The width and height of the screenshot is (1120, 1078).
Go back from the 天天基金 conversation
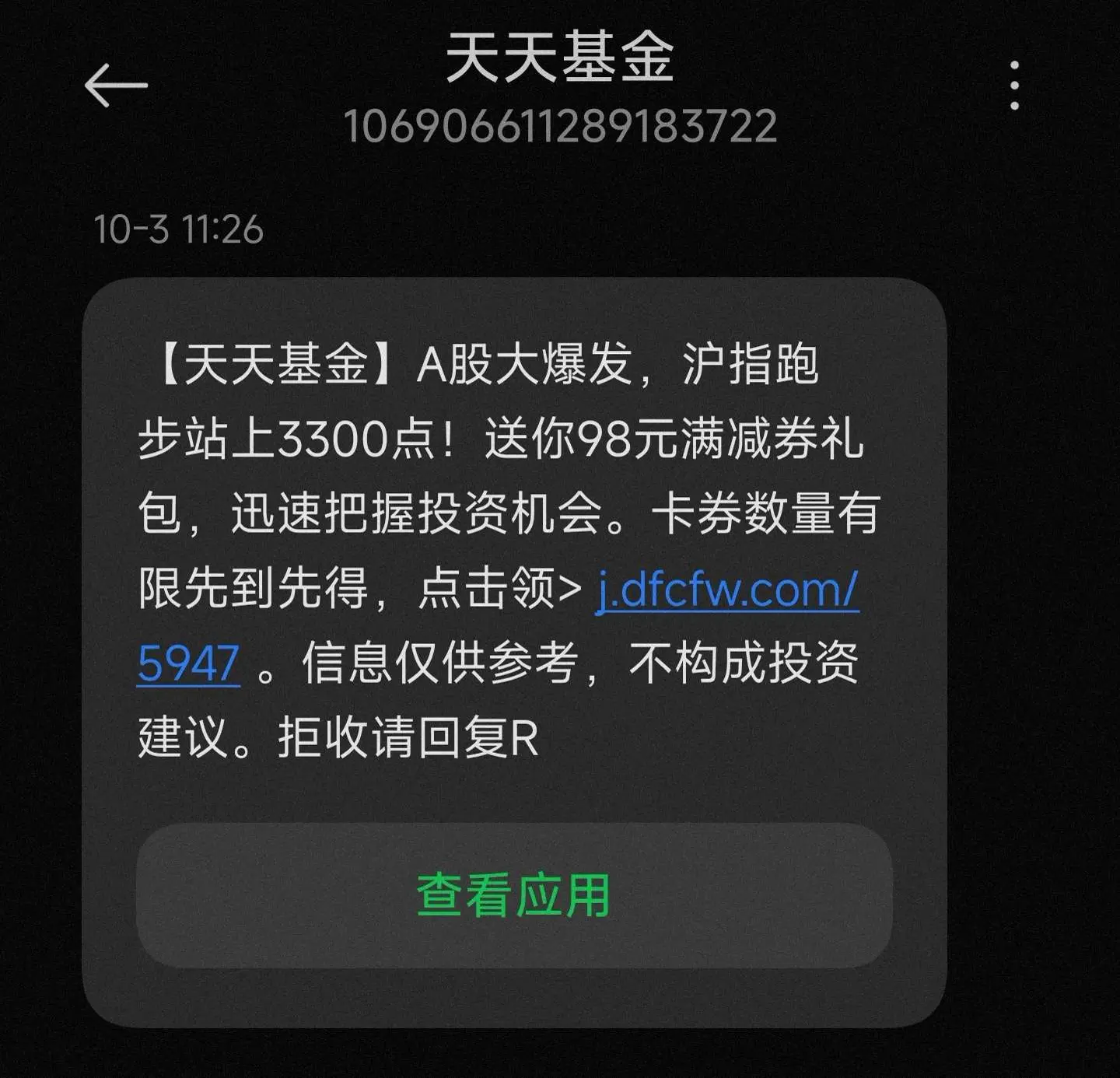(x=116, y=86)
